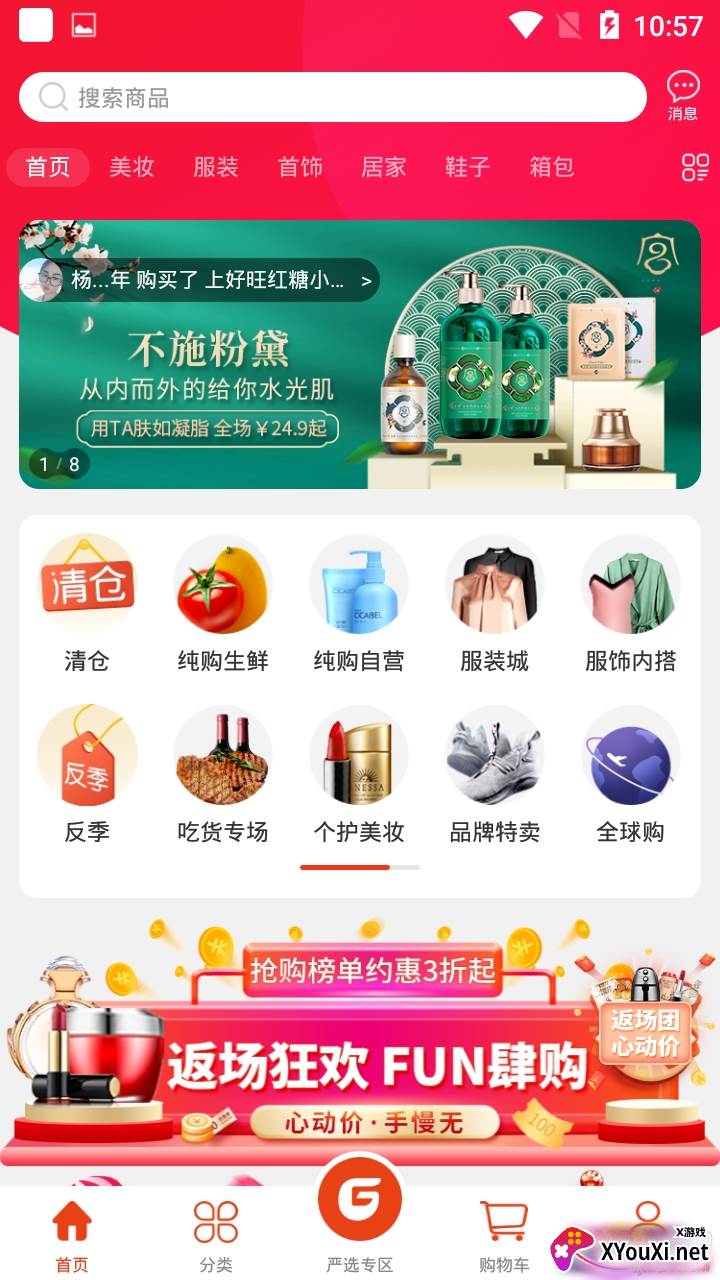Open 消息 messages icon
This screenshot has height=1280, width=720.
pyautogui.click(x=683, y=96)
